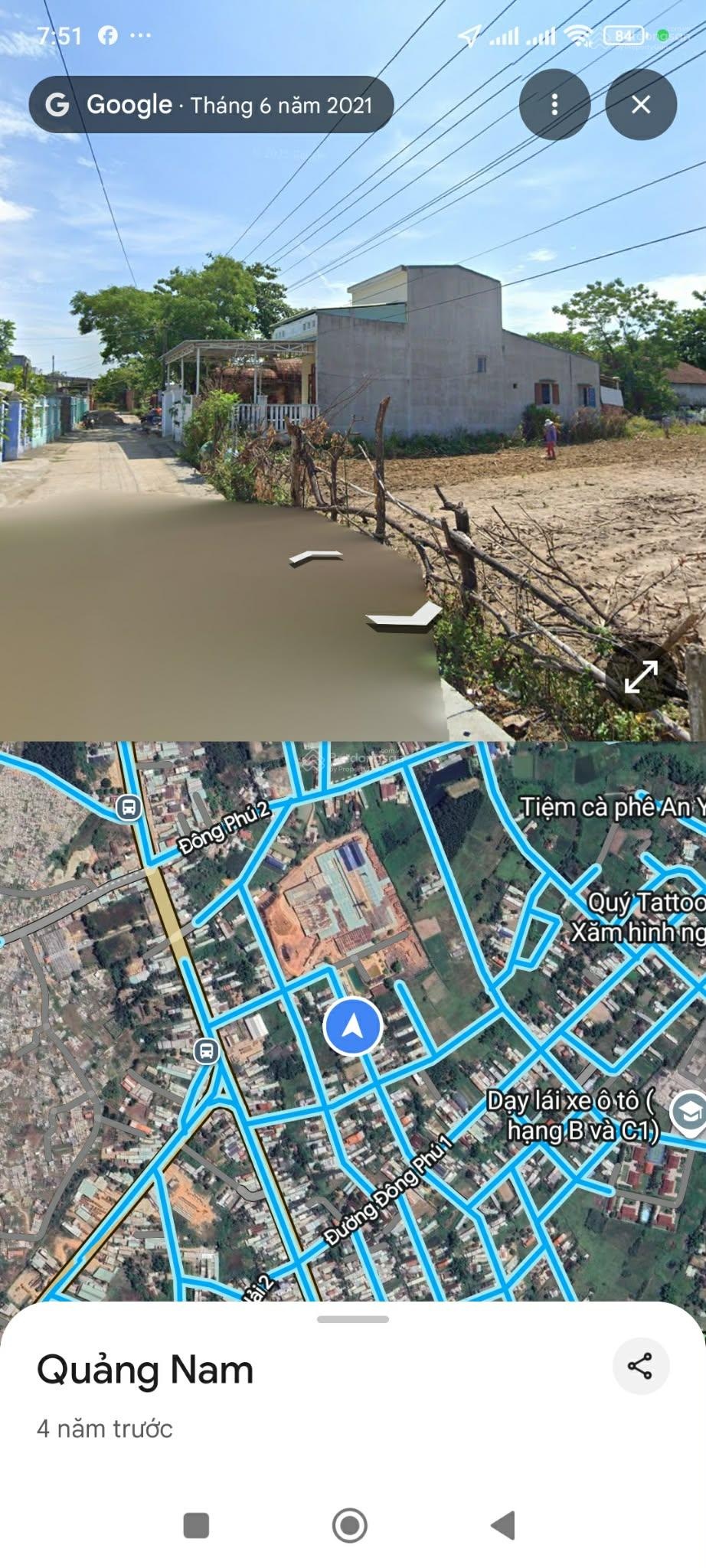Return to the home screen

350,1525
